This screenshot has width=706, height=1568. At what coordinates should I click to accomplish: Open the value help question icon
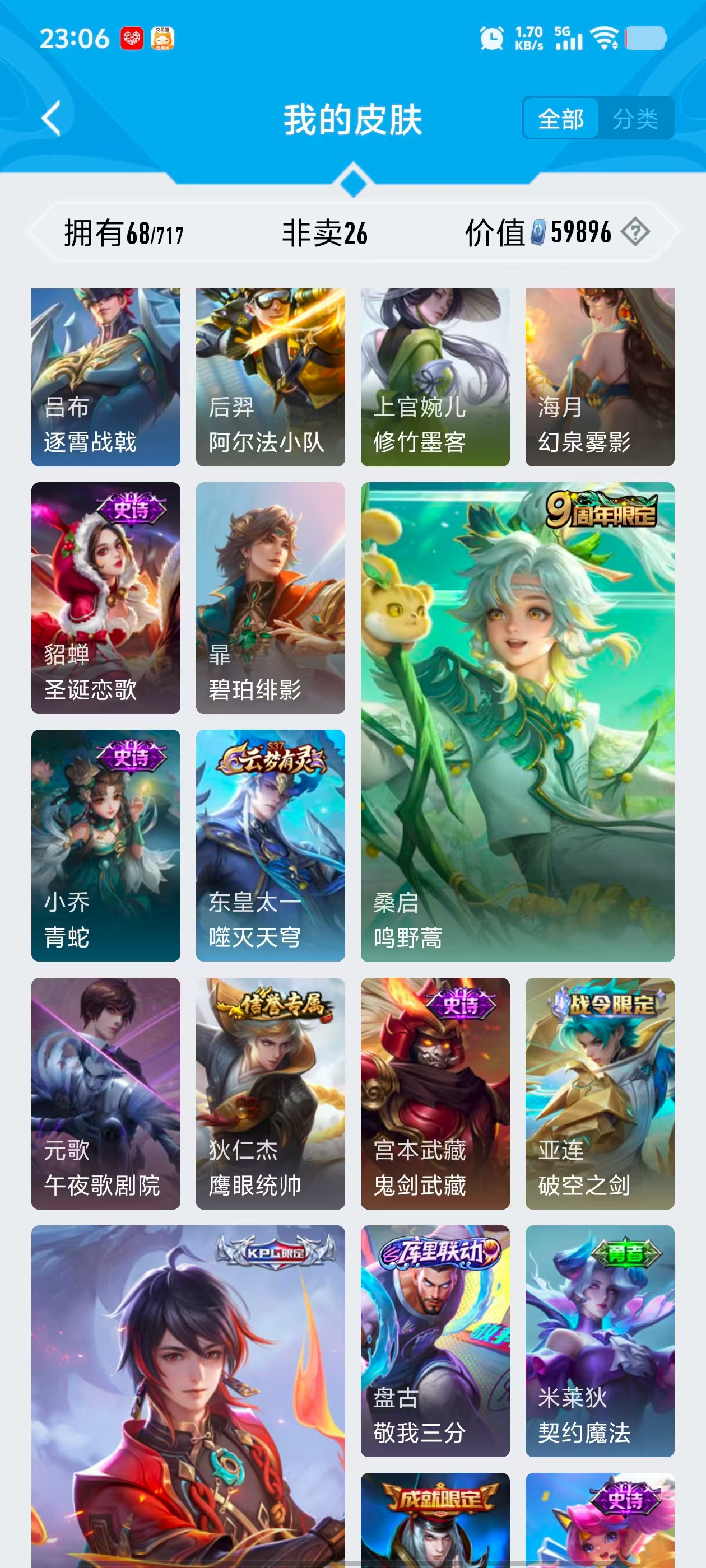635,232
